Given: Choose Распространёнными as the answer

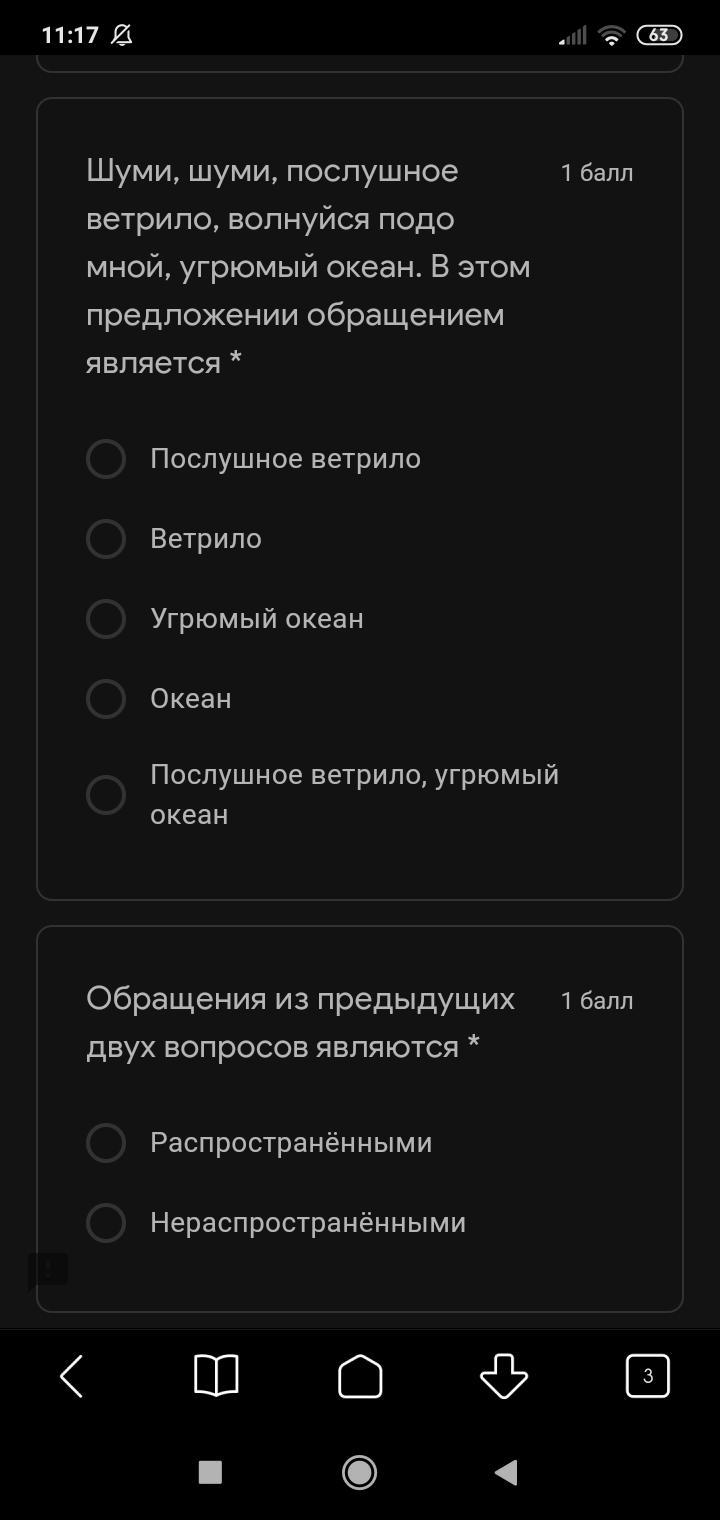Looking at the screenshot, I should [x=106, y=1143].
